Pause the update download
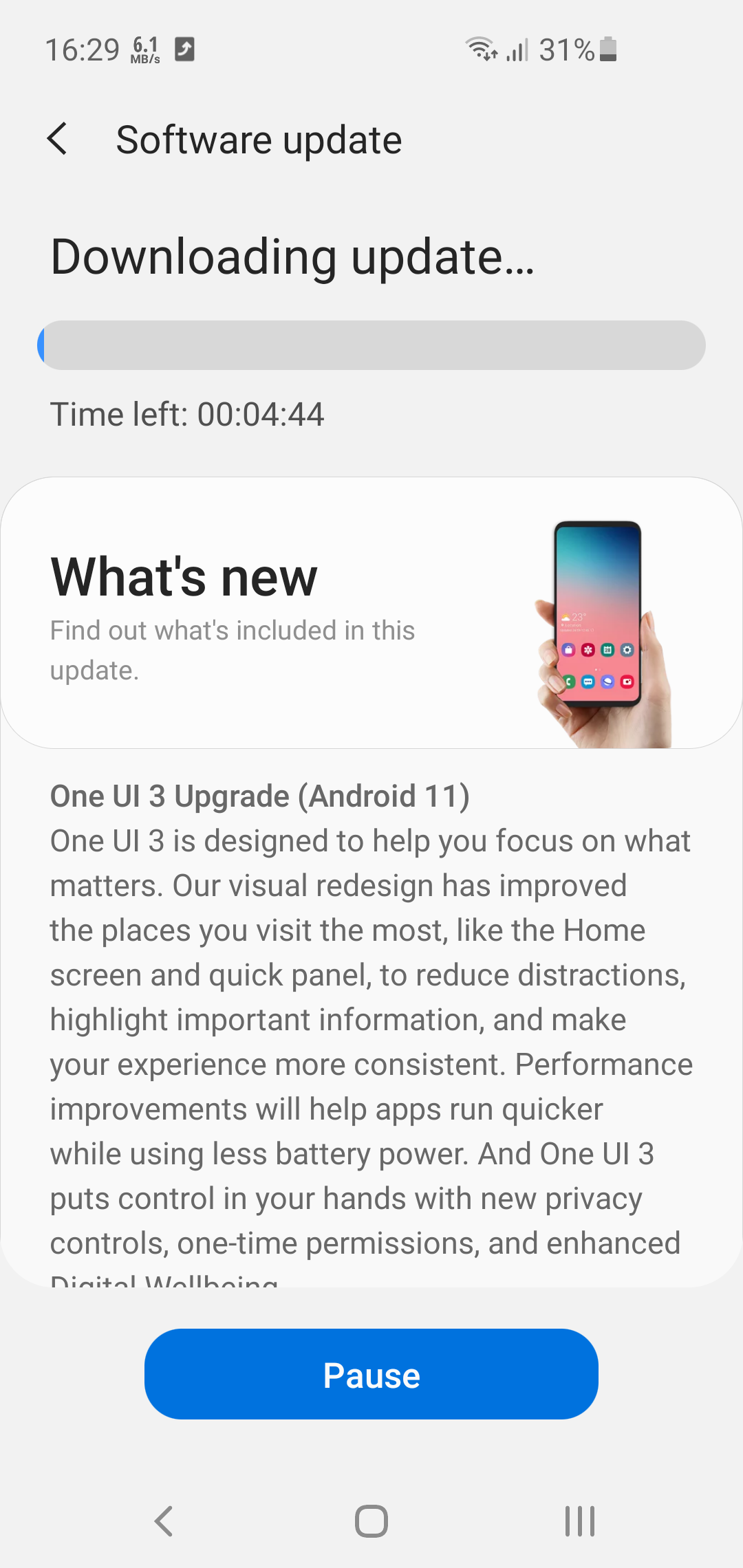Screen dimensions: 743x1568 pos(371,1375)
